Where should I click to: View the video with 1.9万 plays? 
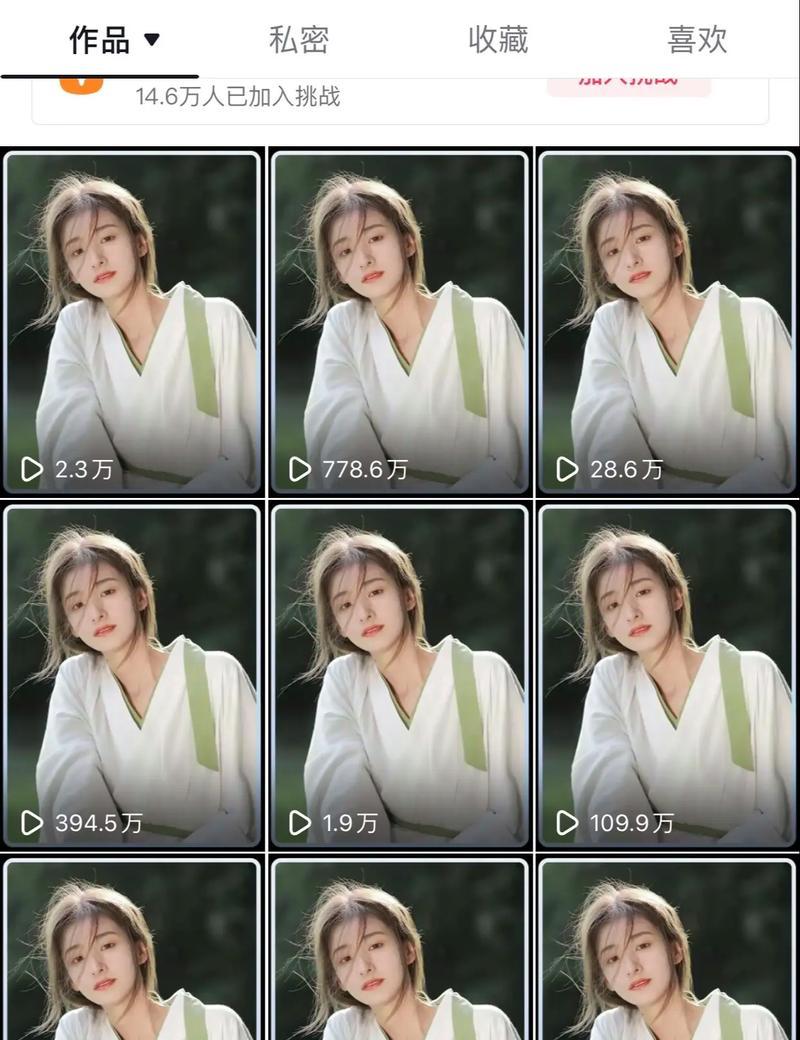400,676
